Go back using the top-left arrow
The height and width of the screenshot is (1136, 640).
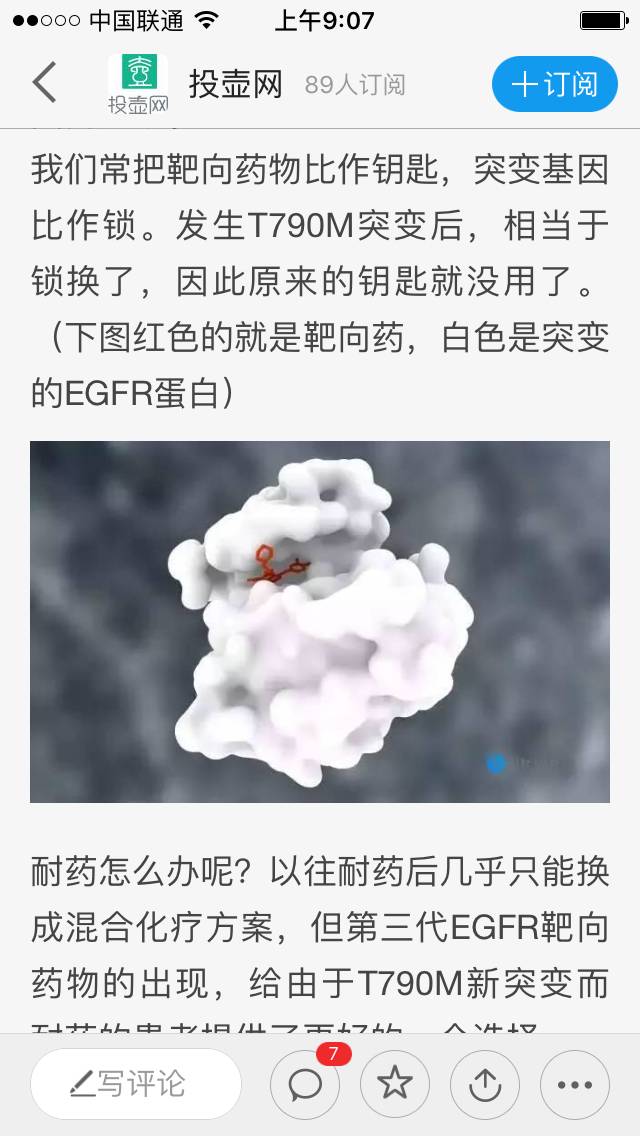[x=44, y=83]
